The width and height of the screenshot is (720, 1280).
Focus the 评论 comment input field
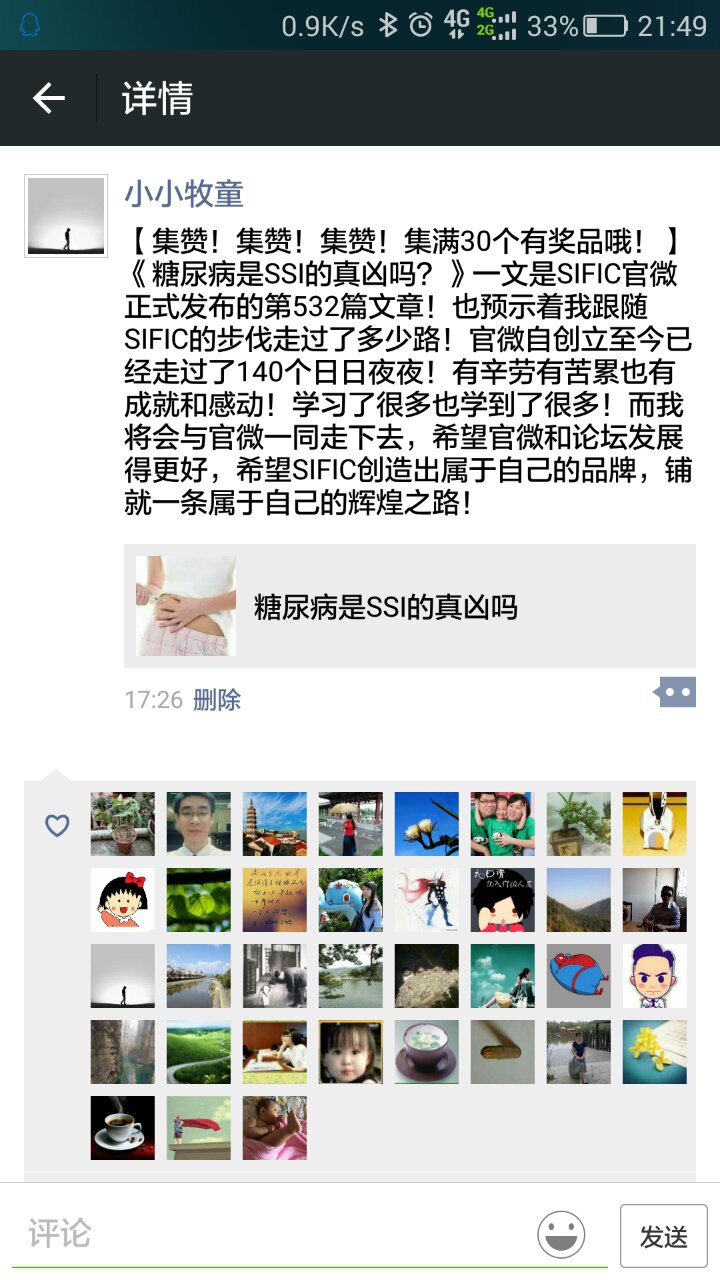tap(270, 1234)
